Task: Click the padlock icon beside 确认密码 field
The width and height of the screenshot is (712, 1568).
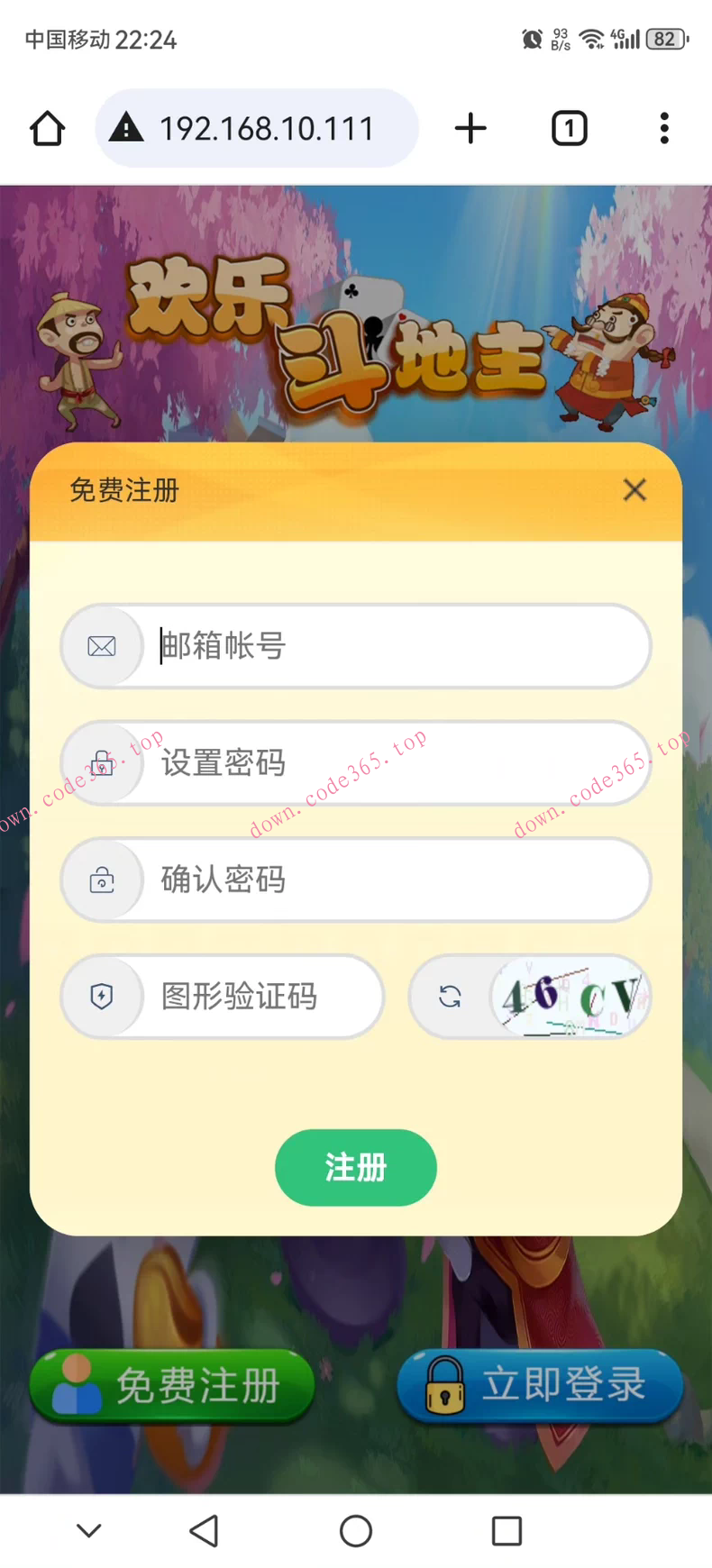Action: 101,880
